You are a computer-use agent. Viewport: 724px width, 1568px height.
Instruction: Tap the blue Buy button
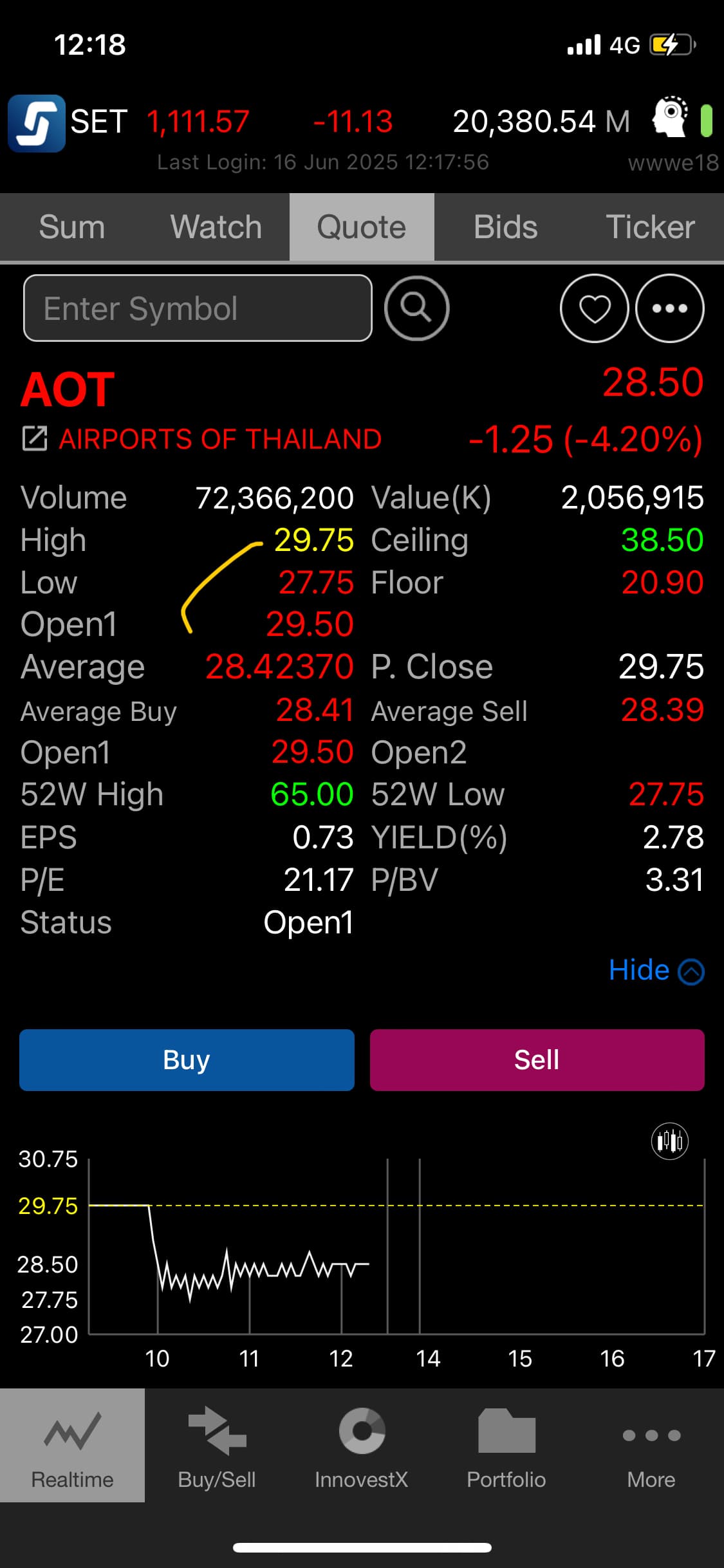[x=187, y=1059]
